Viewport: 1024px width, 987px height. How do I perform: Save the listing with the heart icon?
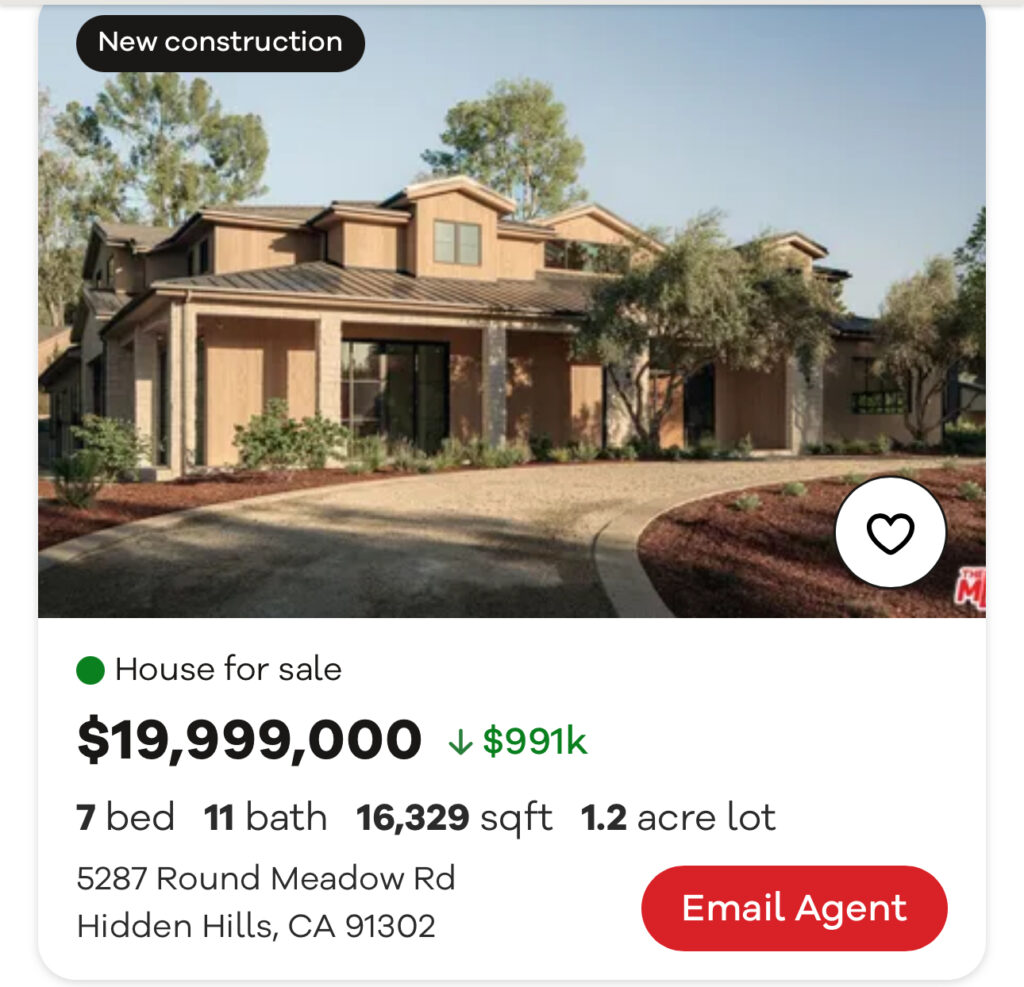click(x=890, y=532)
